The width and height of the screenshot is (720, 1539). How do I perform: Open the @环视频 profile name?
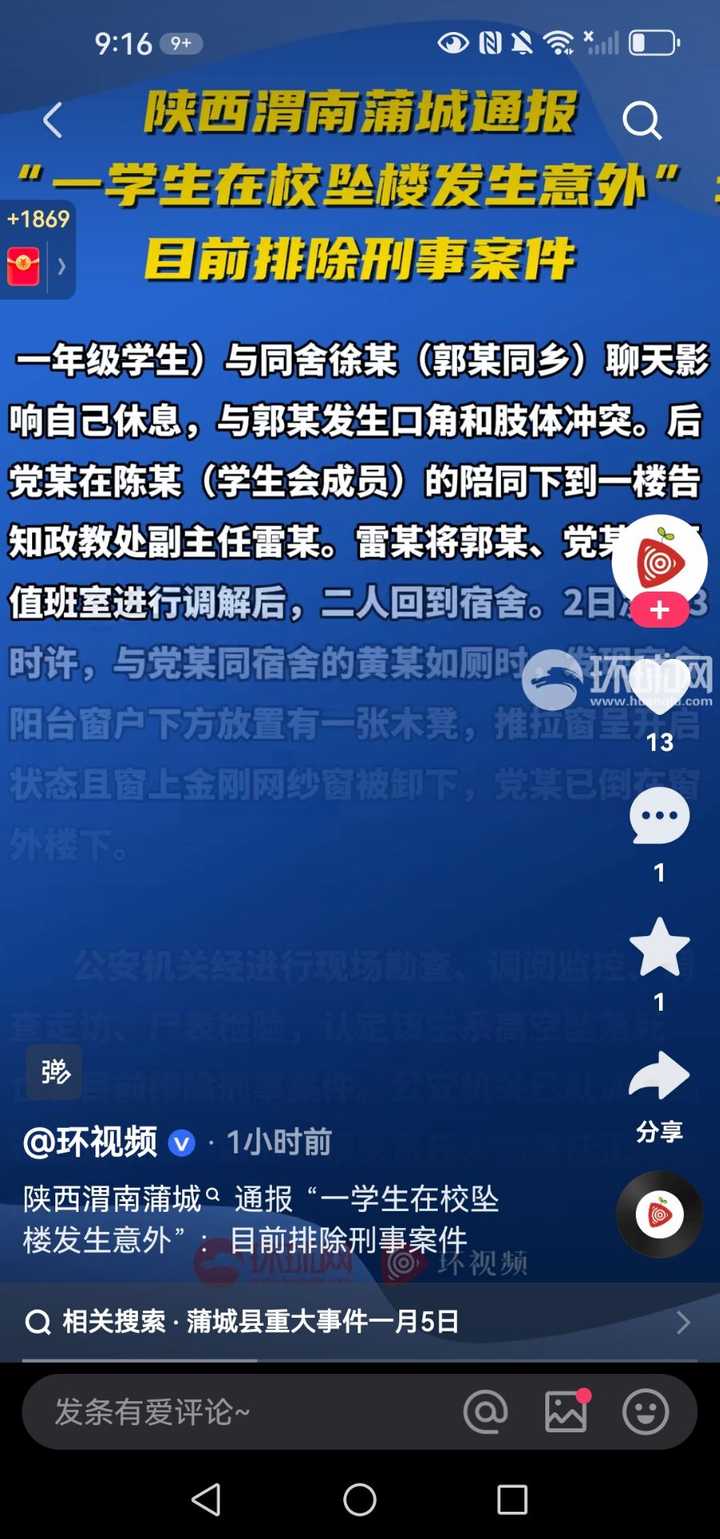pyautogui.click(x=90, y=1142)
